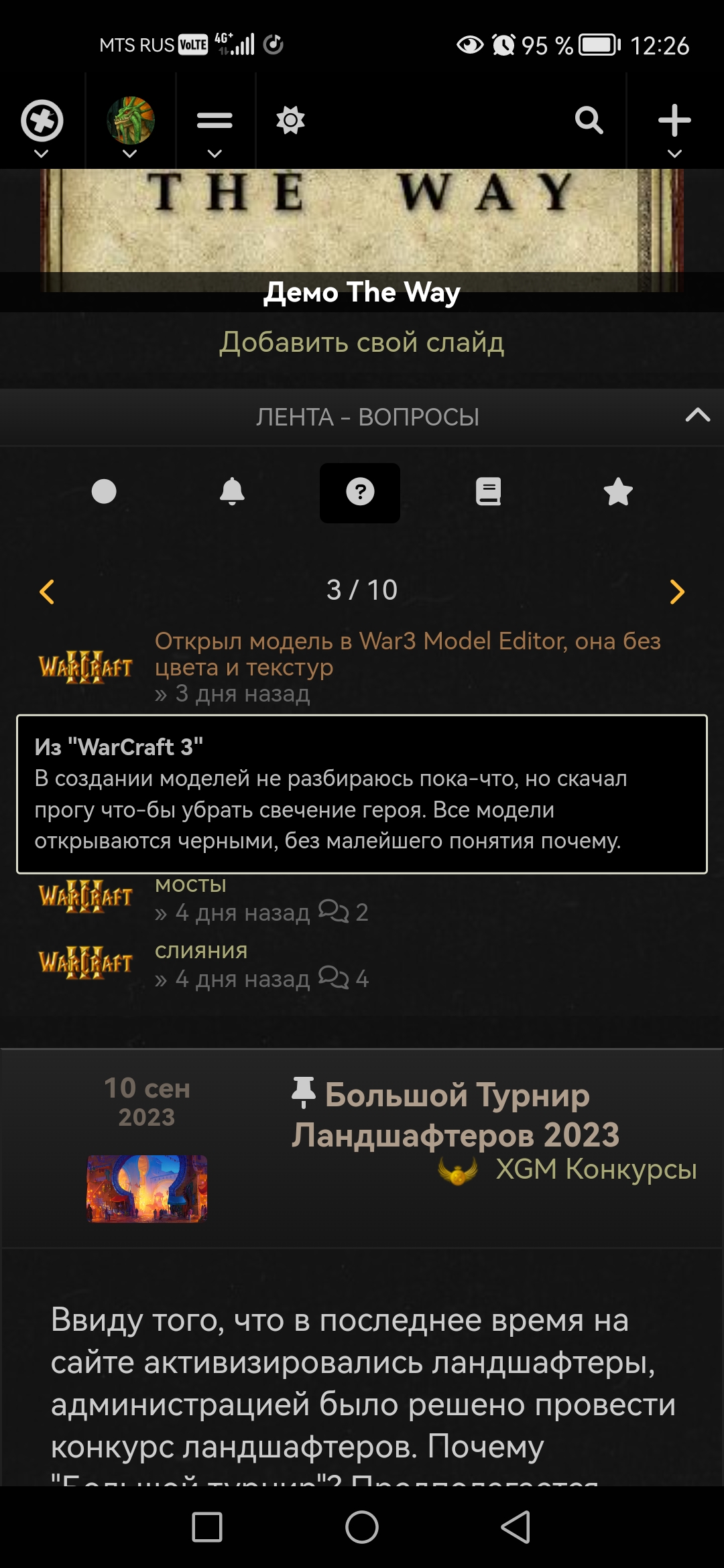
Task: Open Большой Турнир Ландшафтеров 2023 post
Action: click(456, 1114)
